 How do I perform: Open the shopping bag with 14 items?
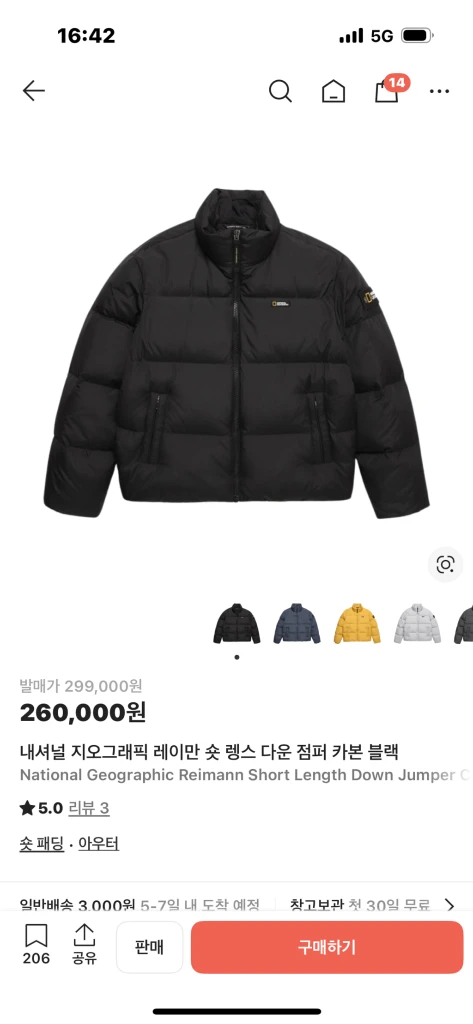[x=389, y=89]
